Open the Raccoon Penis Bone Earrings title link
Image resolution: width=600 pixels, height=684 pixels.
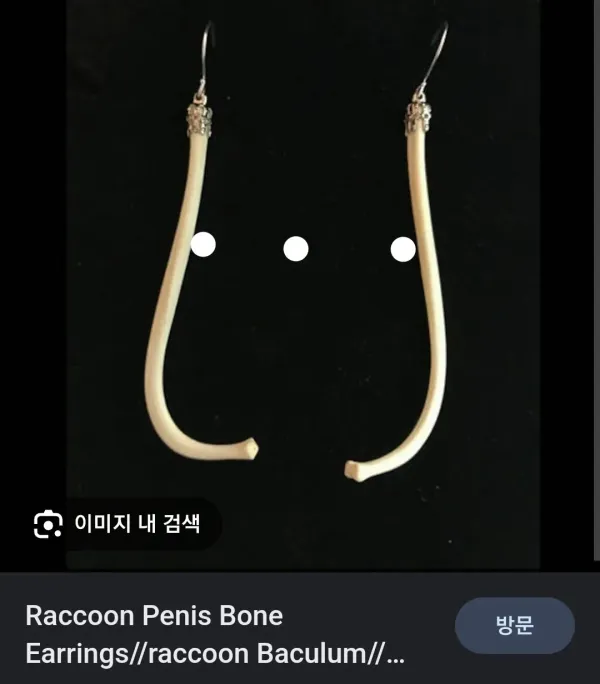click(x=214, y=635)
